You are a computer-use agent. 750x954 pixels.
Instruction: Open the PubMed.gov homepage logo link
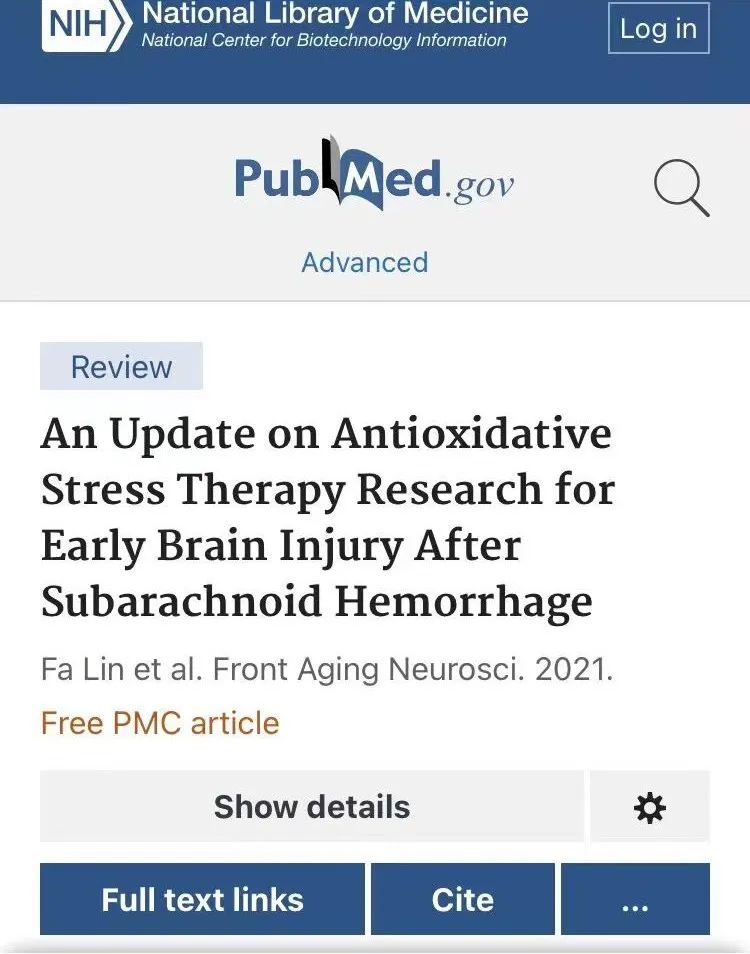(x=375, y=178)
